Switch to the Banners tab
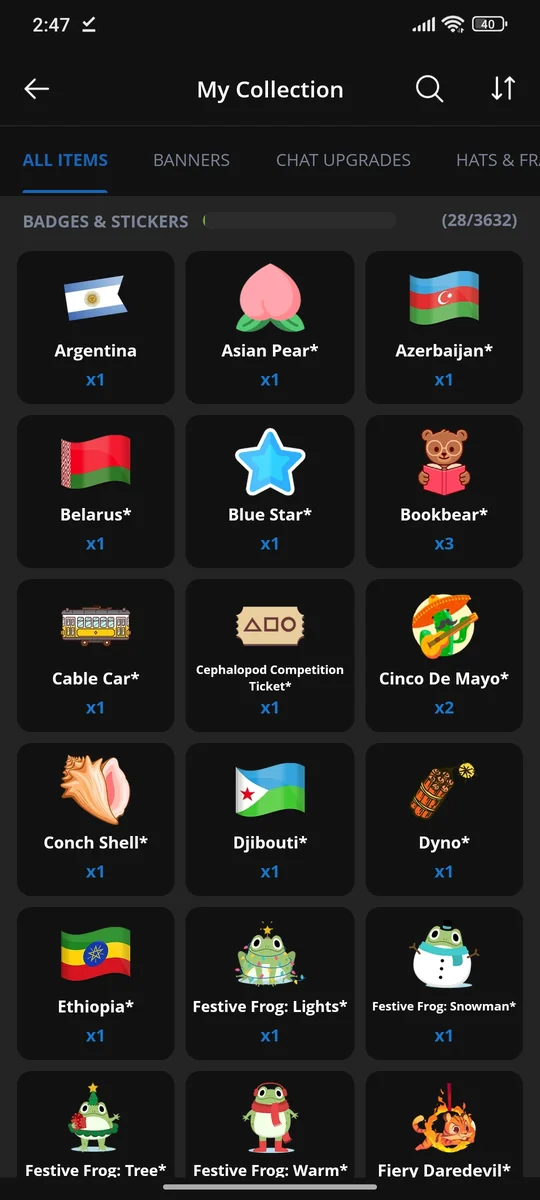540x1200 pixels. click(191, 160)
